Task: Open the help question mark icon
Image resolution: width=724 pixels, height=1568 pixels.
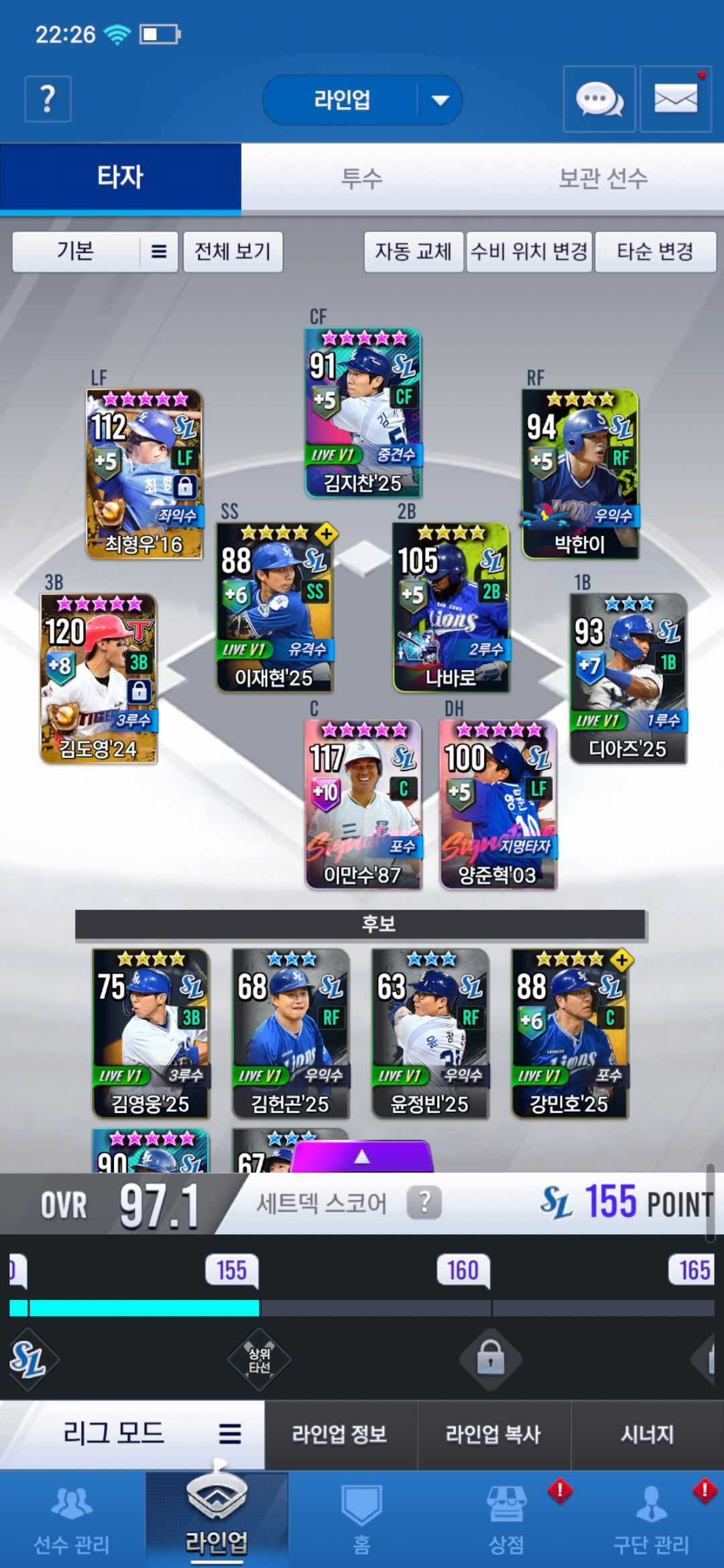Action: coord(48,99)
